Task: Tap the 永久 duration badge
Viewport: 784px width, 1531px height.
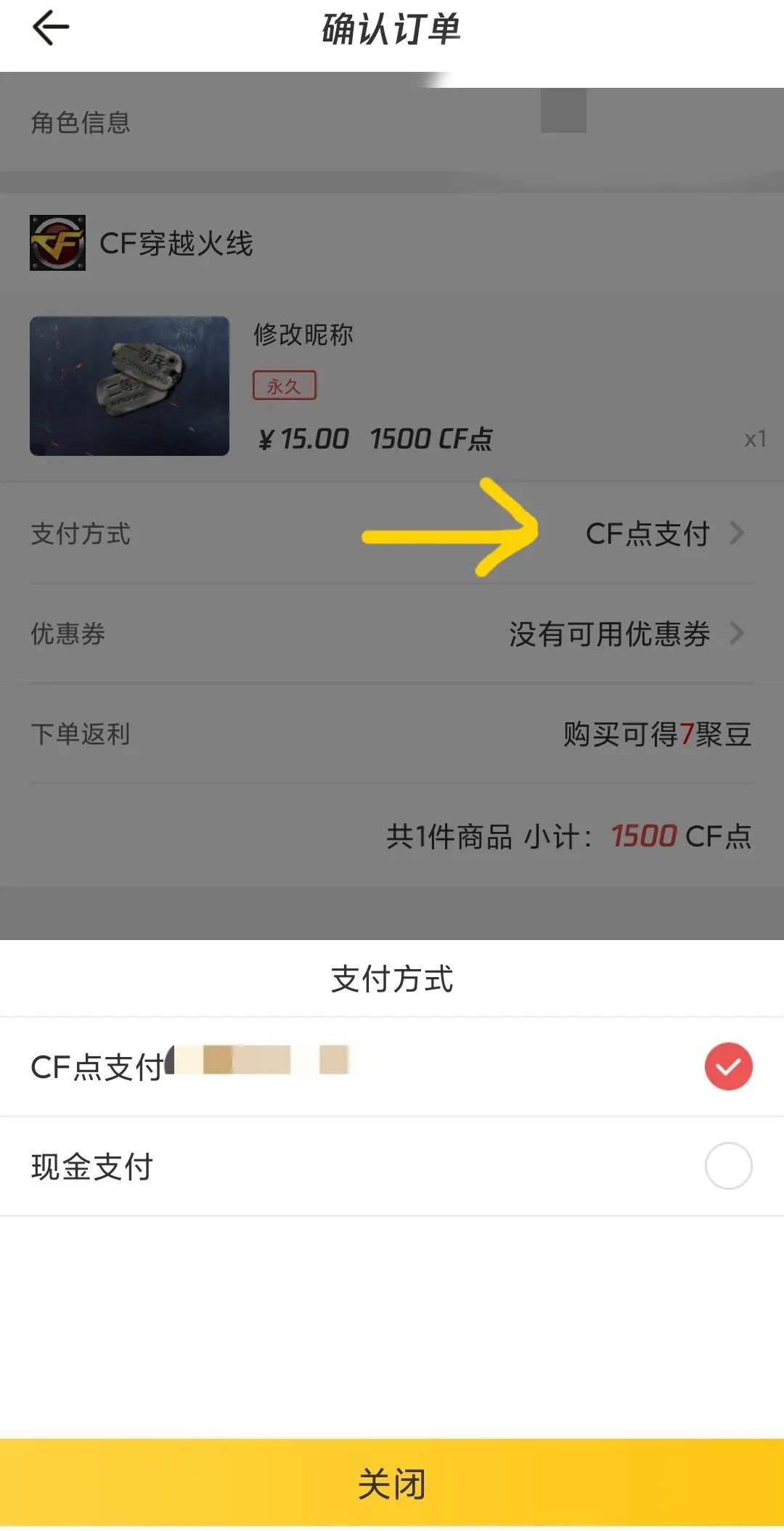Action: point(285,386)
